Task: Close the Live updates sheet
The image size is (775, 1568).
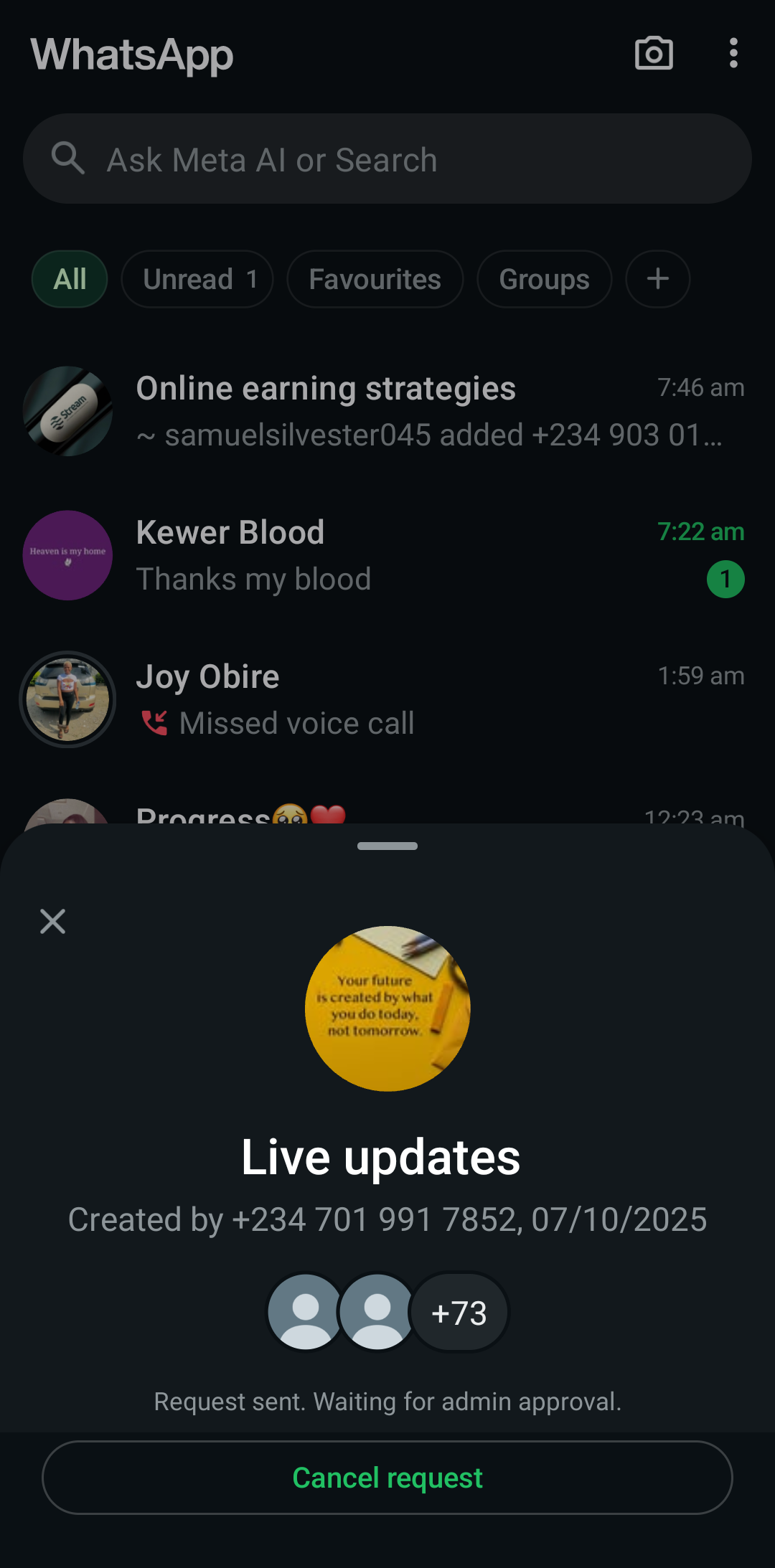Action: [x=52, y=922]
